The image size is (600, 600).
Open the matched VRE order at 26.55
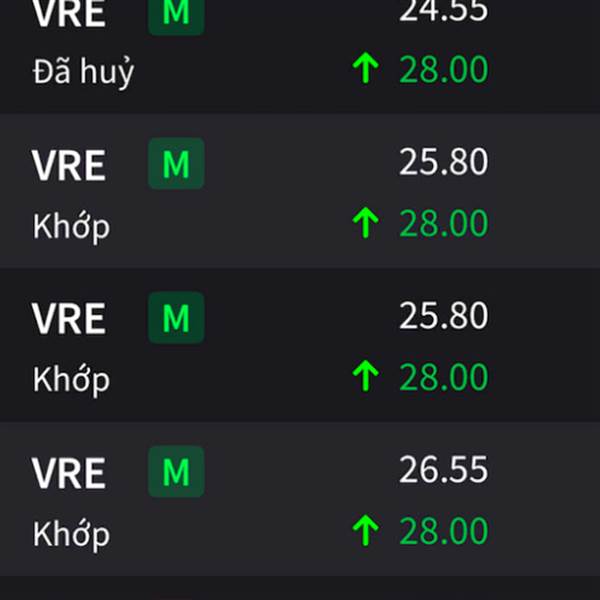(x=300, y=499)
